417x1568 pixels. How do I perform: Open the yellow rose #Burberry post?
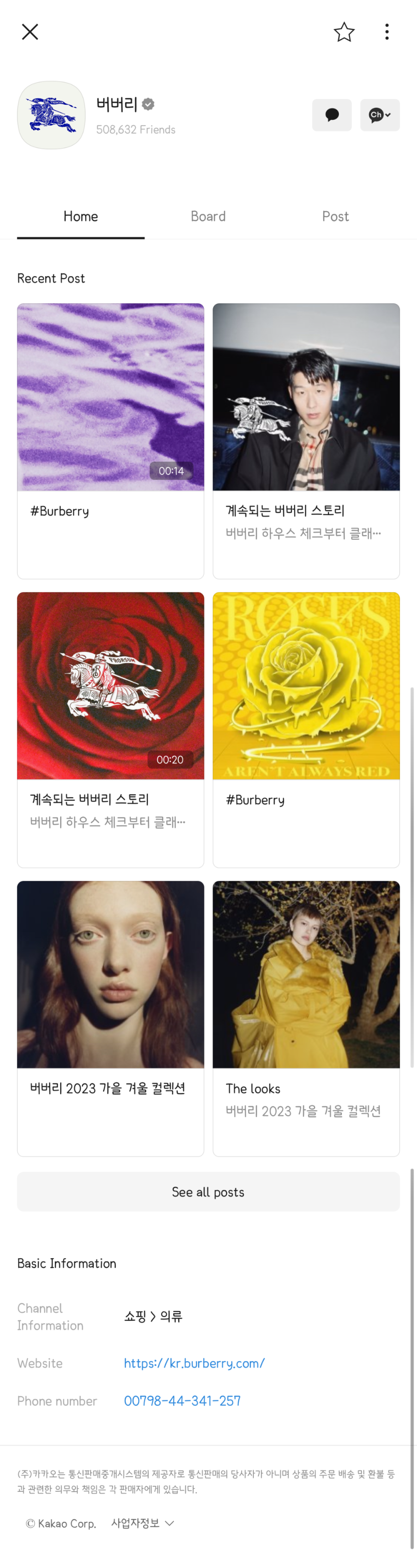306,686
